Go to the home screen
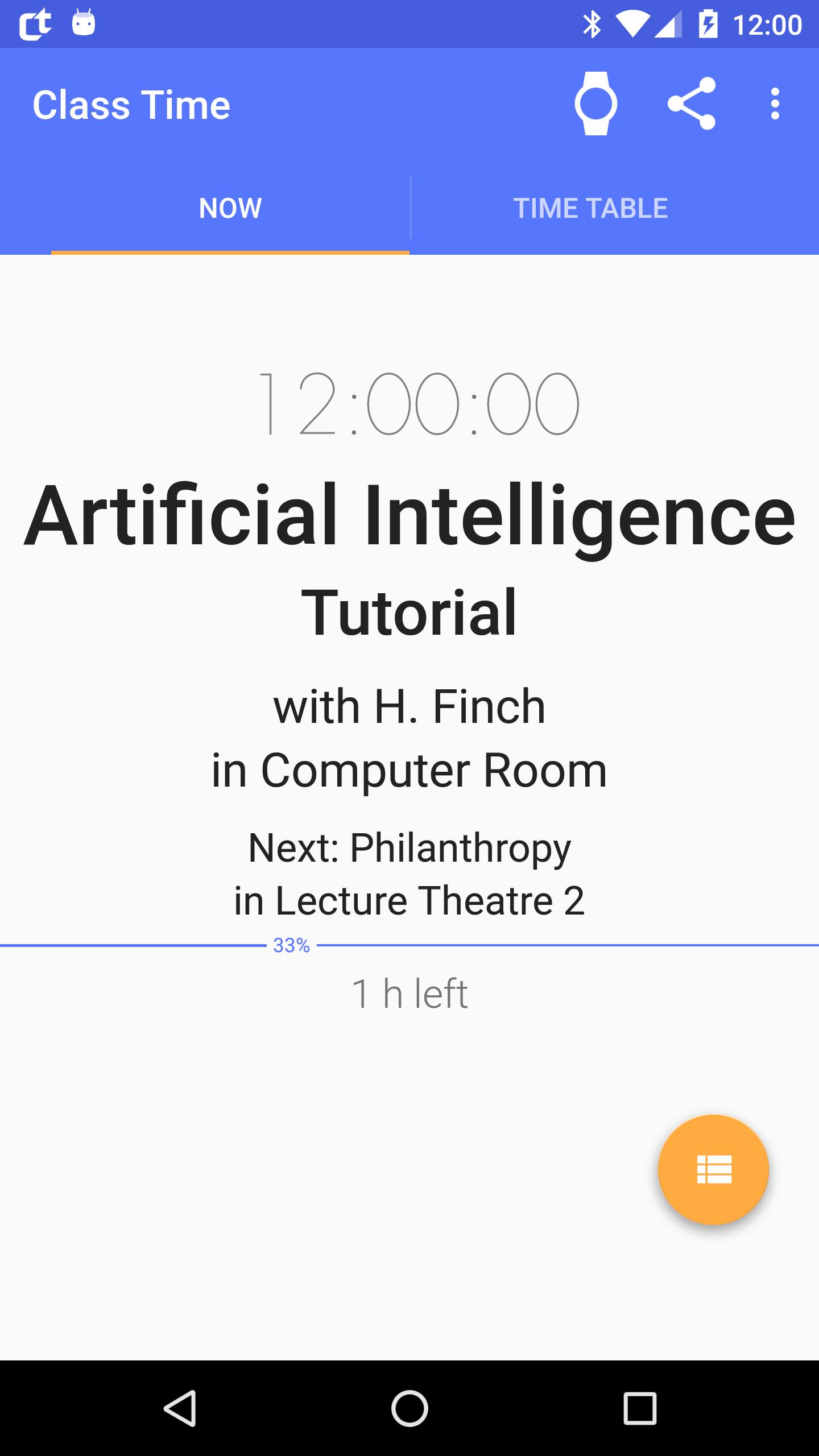819x1456 pixels. coord(409,1408)
